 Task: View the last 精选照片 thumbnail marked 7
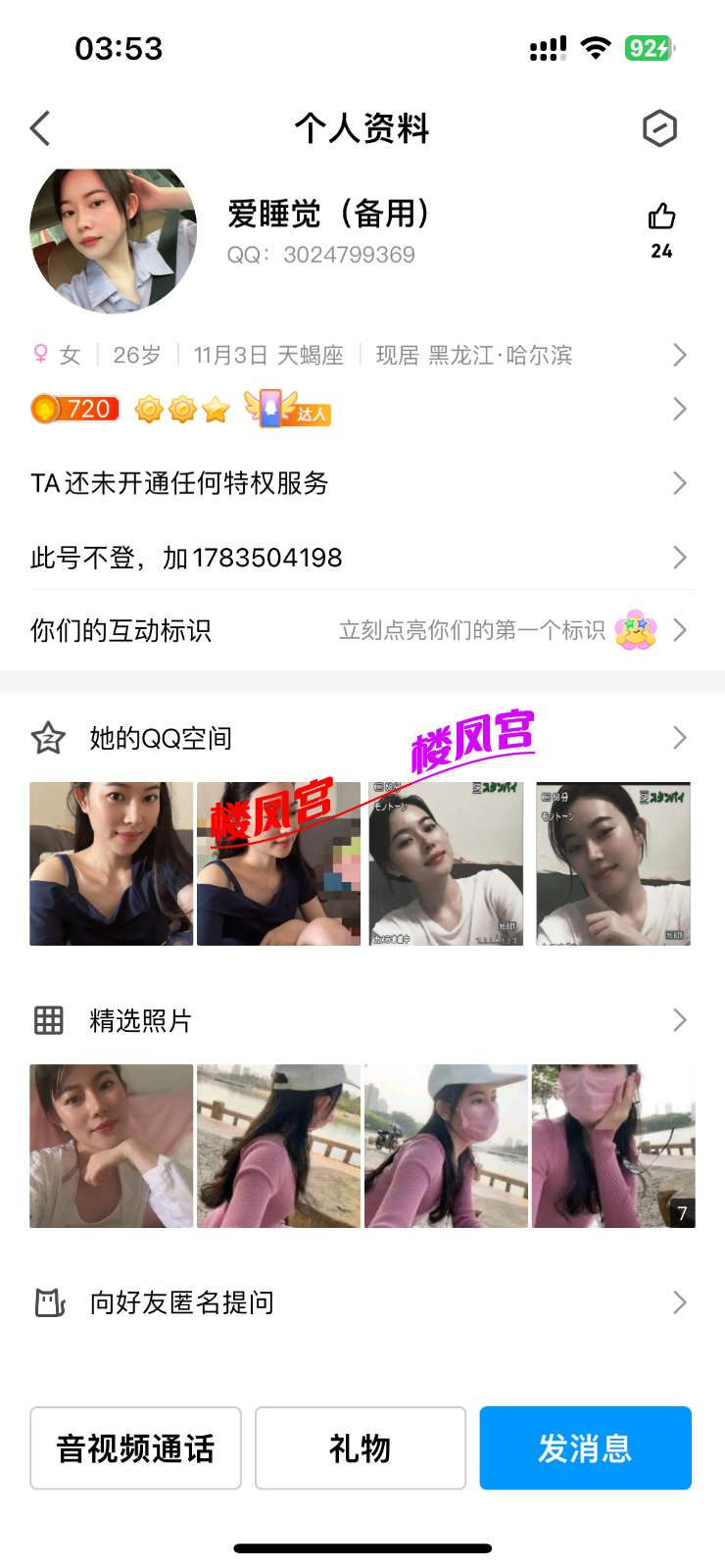pos(613,1146)
